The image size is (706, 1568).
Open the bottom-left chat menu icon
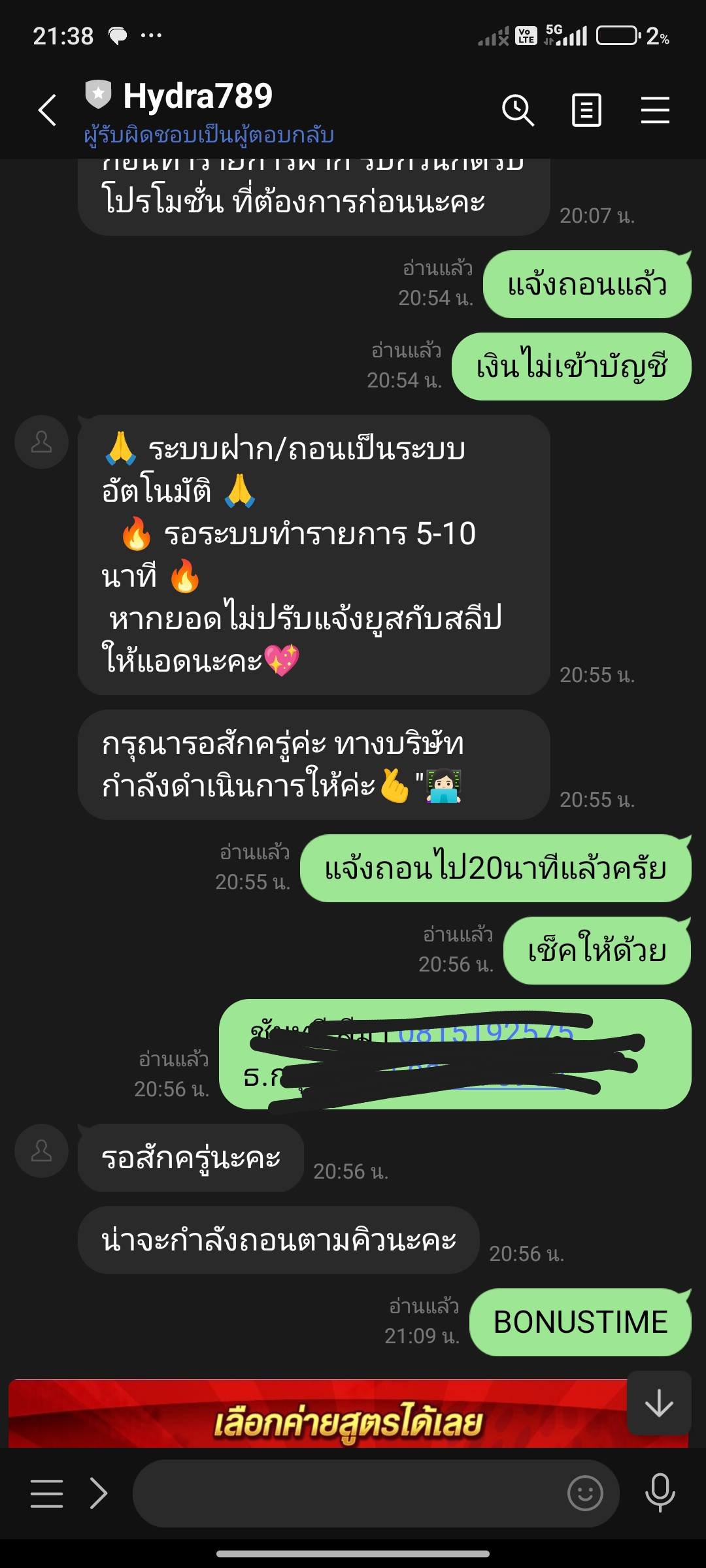[46, 1494]
